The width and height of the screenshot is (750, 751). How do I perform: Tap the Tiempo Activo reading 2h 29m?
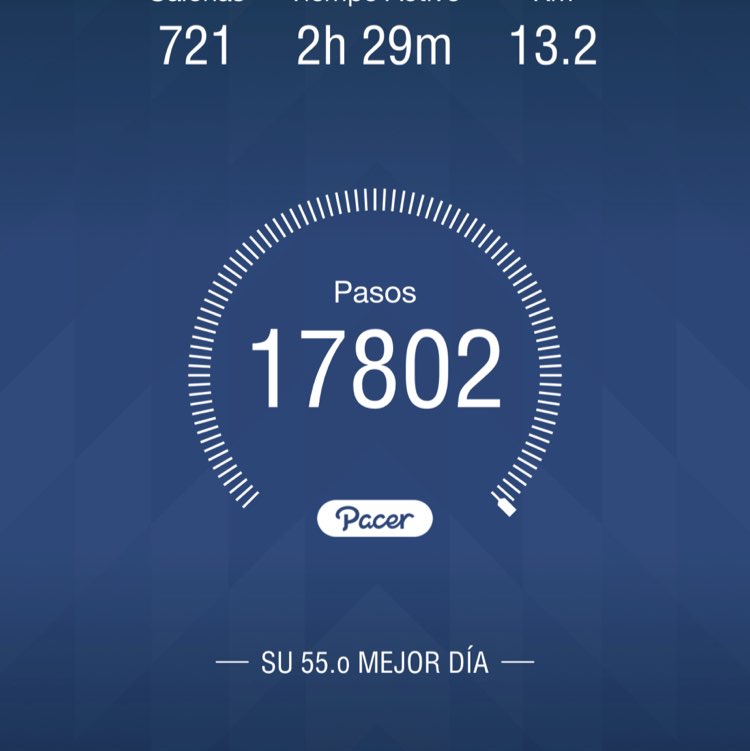point(375,43)
